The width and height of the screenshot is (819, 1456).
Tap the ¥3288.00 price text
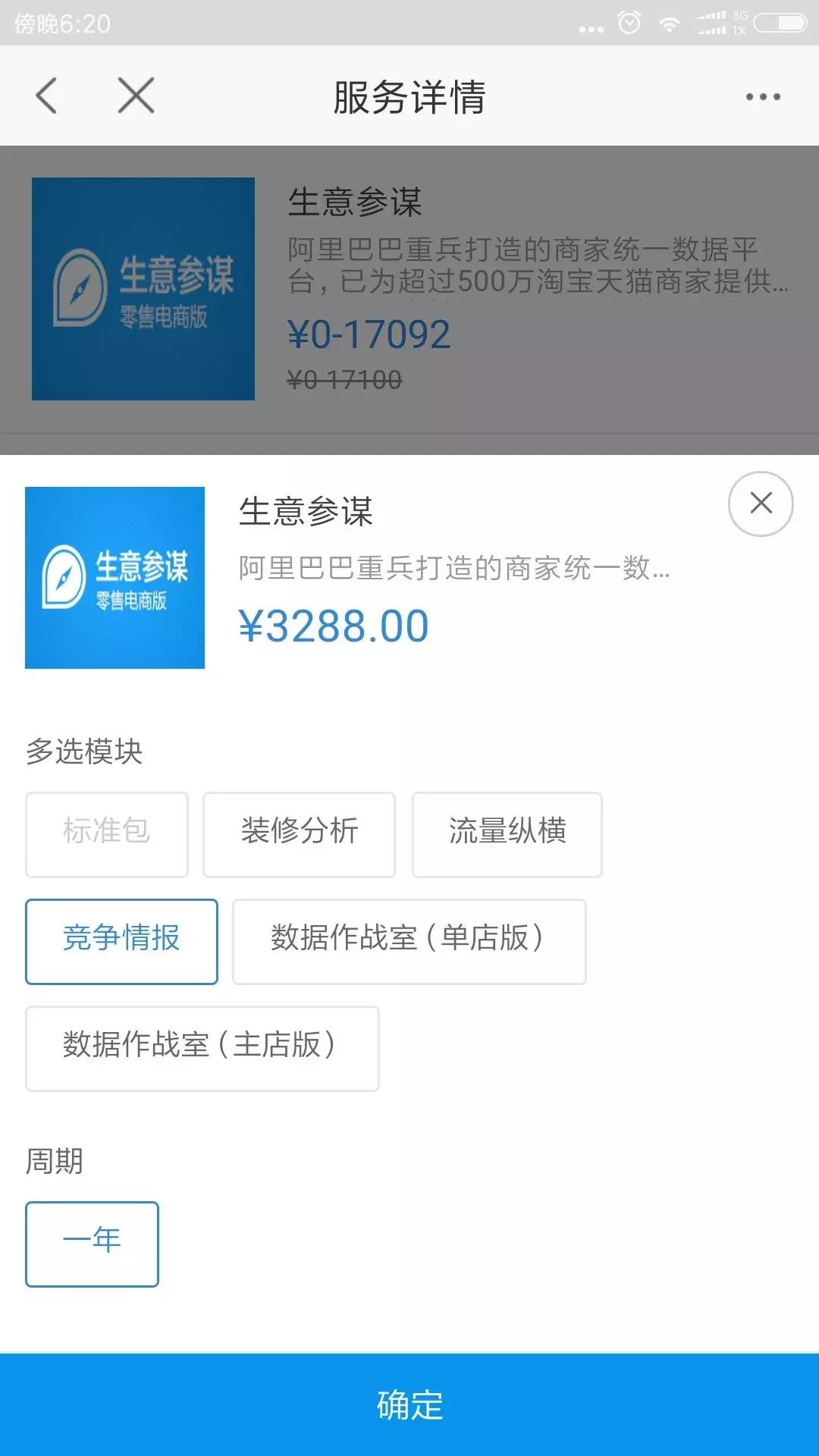coord(332,626)
